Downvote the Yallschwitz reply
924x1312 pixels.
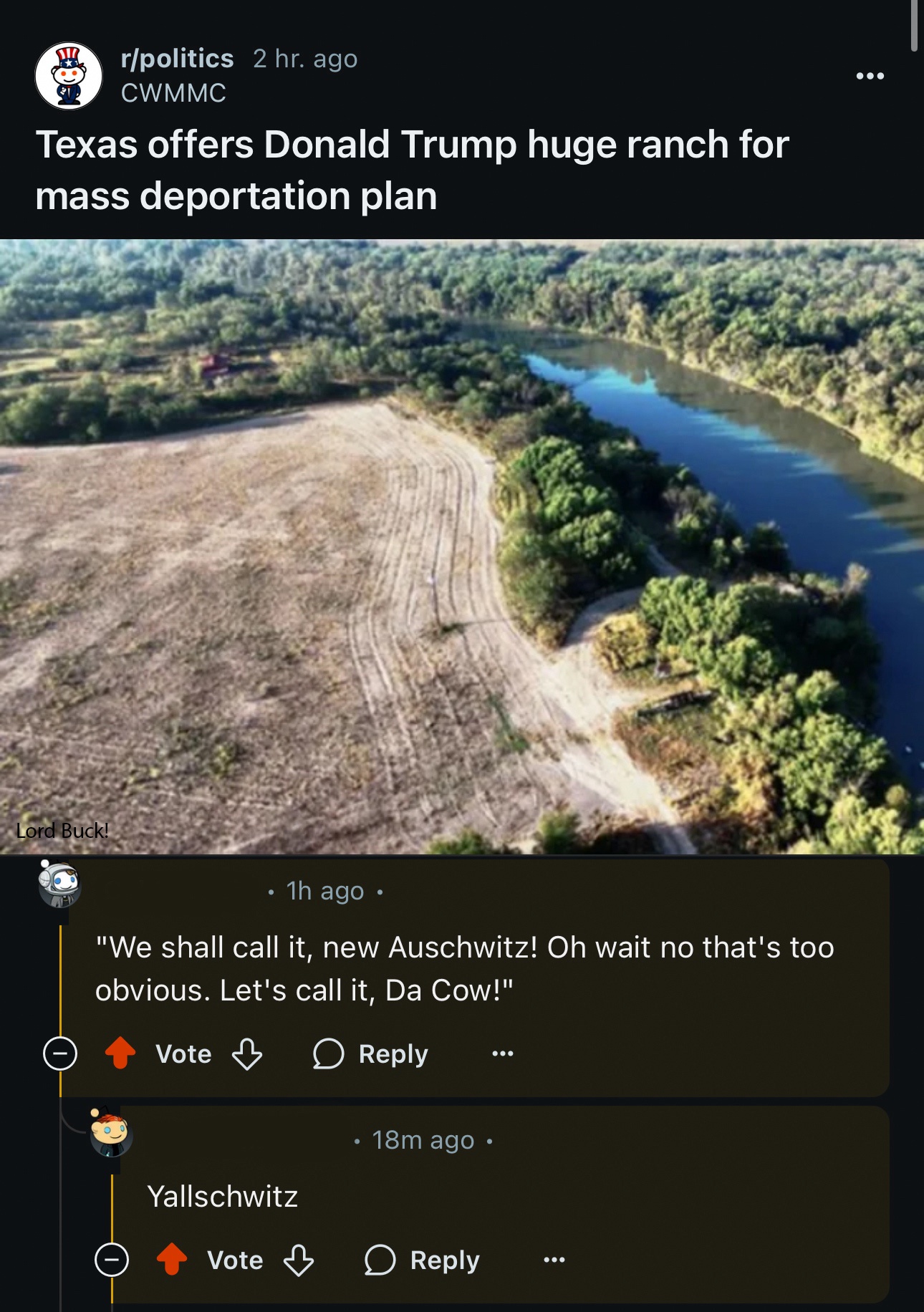299,1260
